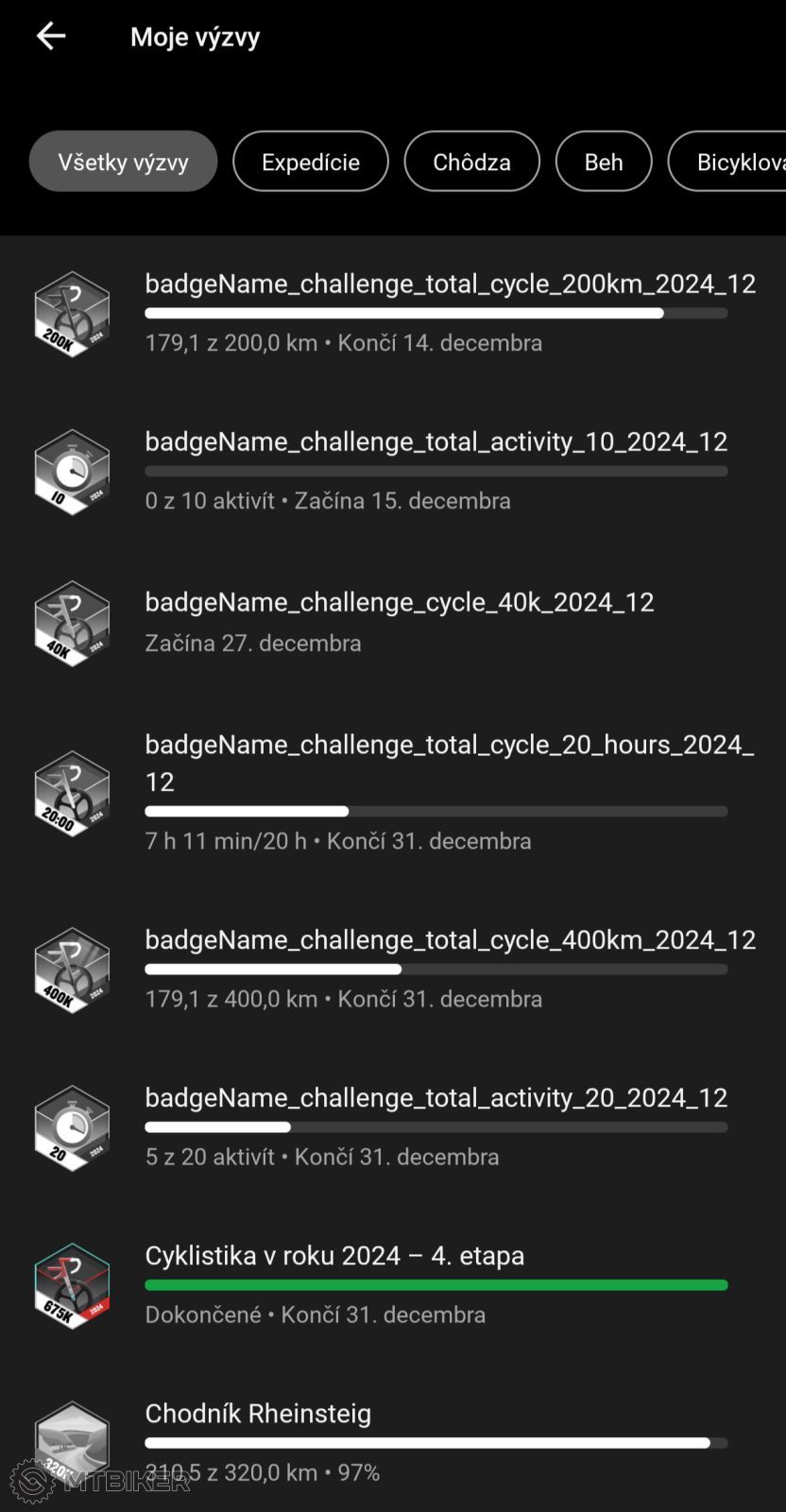Open the challenge_cycle_40k_2024_12 challenge
The image size is (786, 1512).
click(400, 602)
